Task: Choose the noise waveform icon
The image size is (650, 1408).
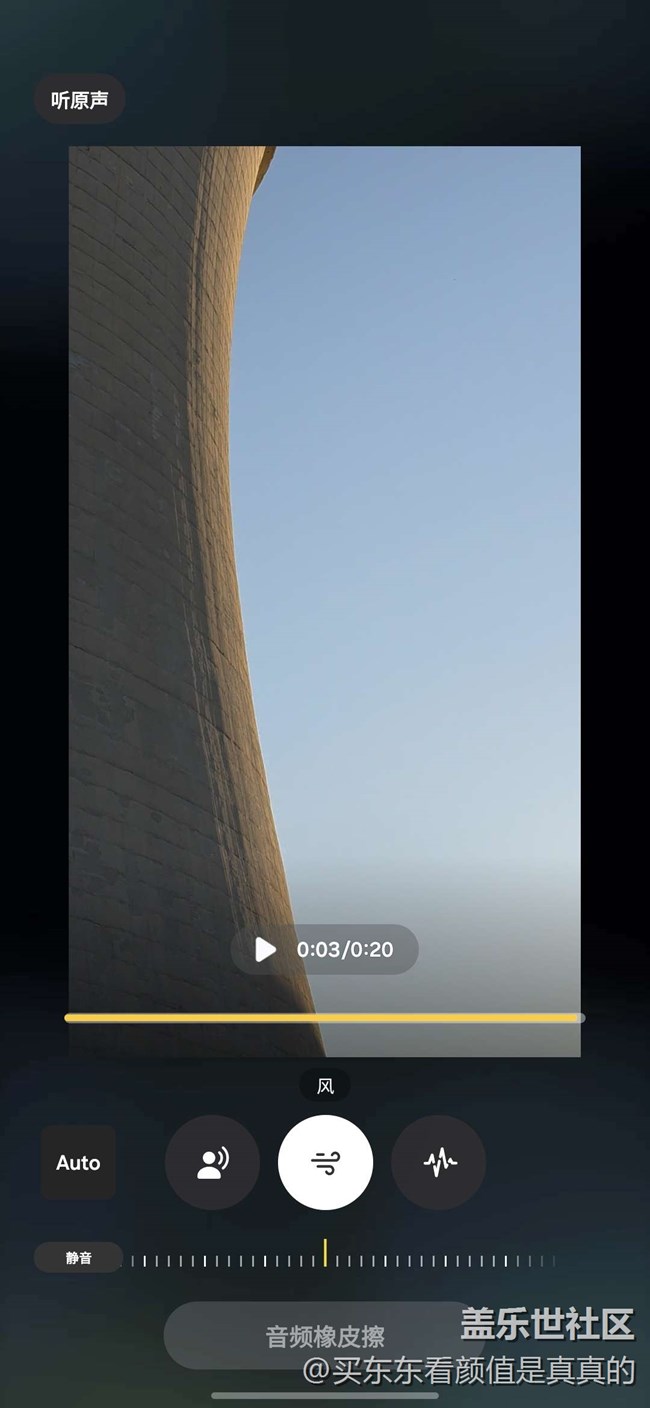Action: pyautogui.click(x=438, y=1162)
